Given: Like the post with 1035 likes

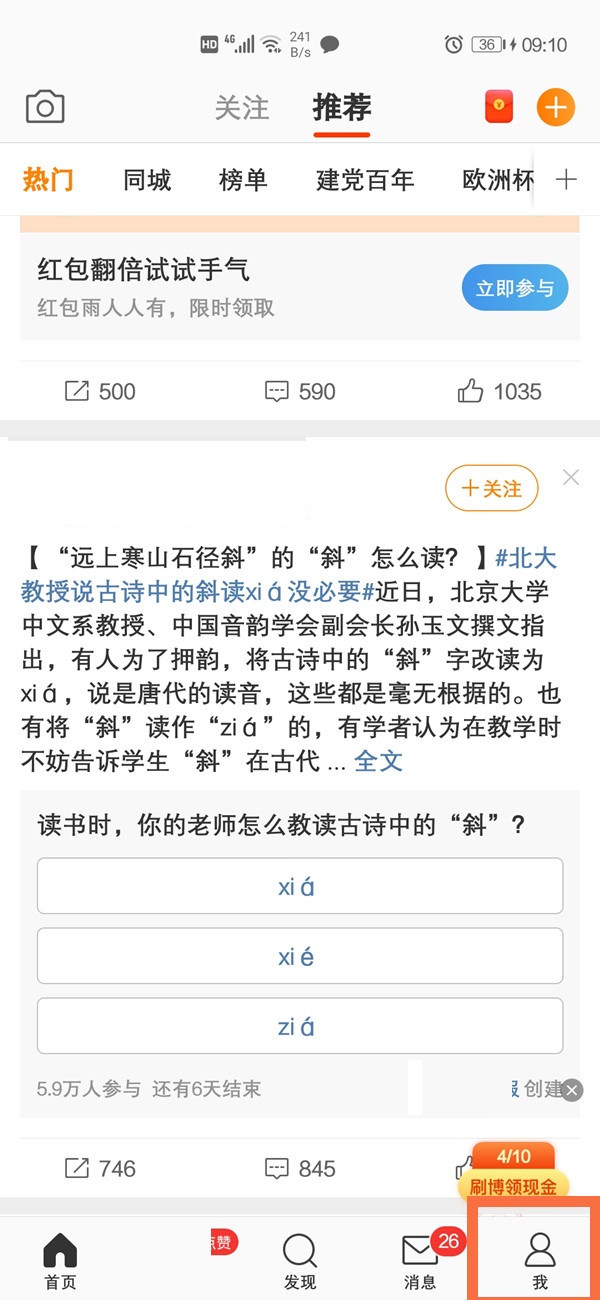Looking at the screenshot, I should click(x=499, y=391).
